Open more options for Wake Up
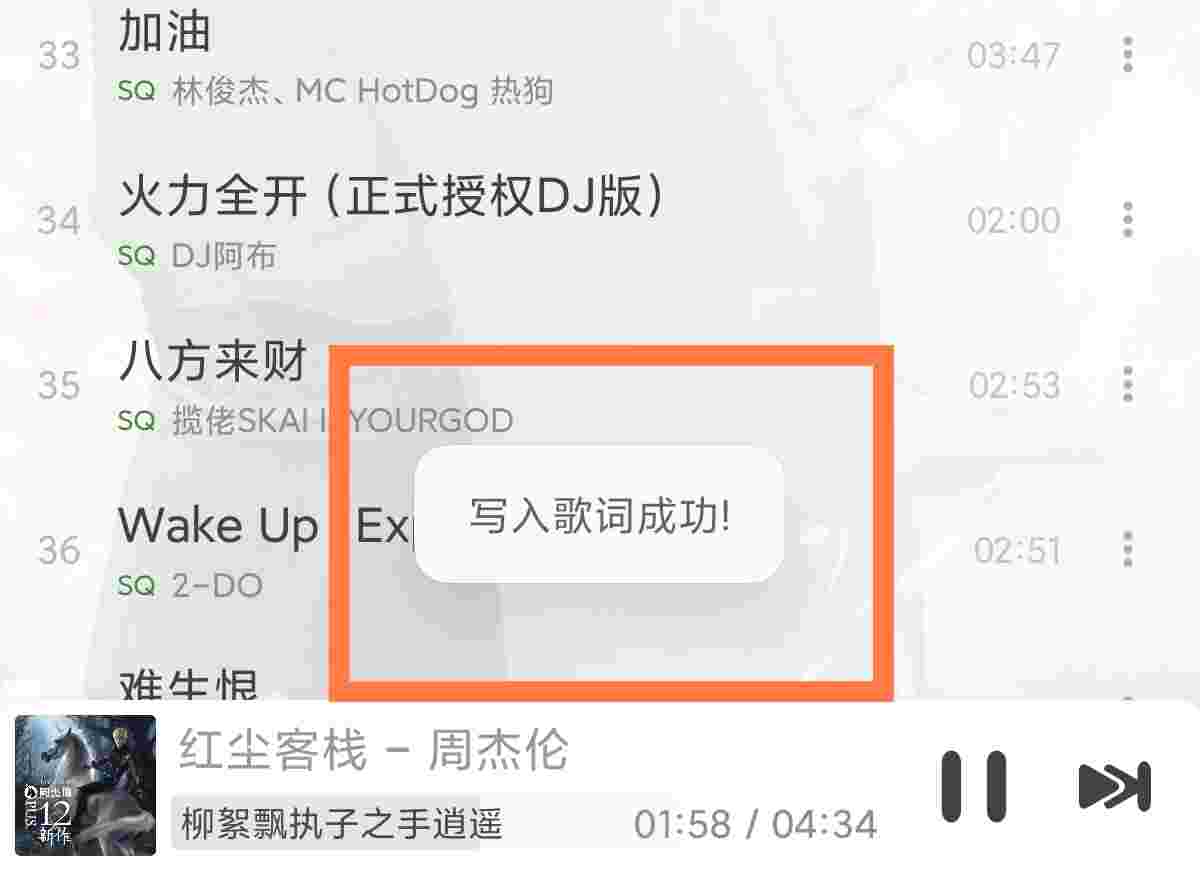The image size is (1200, 871). (1127, 549)
